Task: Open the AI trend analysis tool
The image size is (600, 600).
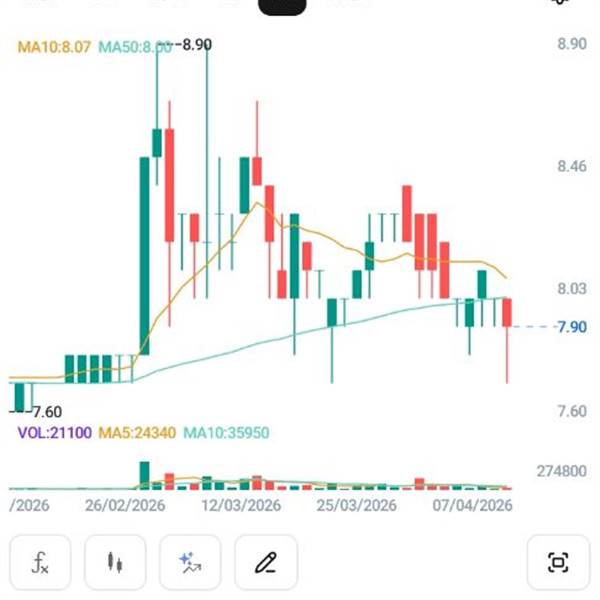Action: click(190, 562)
